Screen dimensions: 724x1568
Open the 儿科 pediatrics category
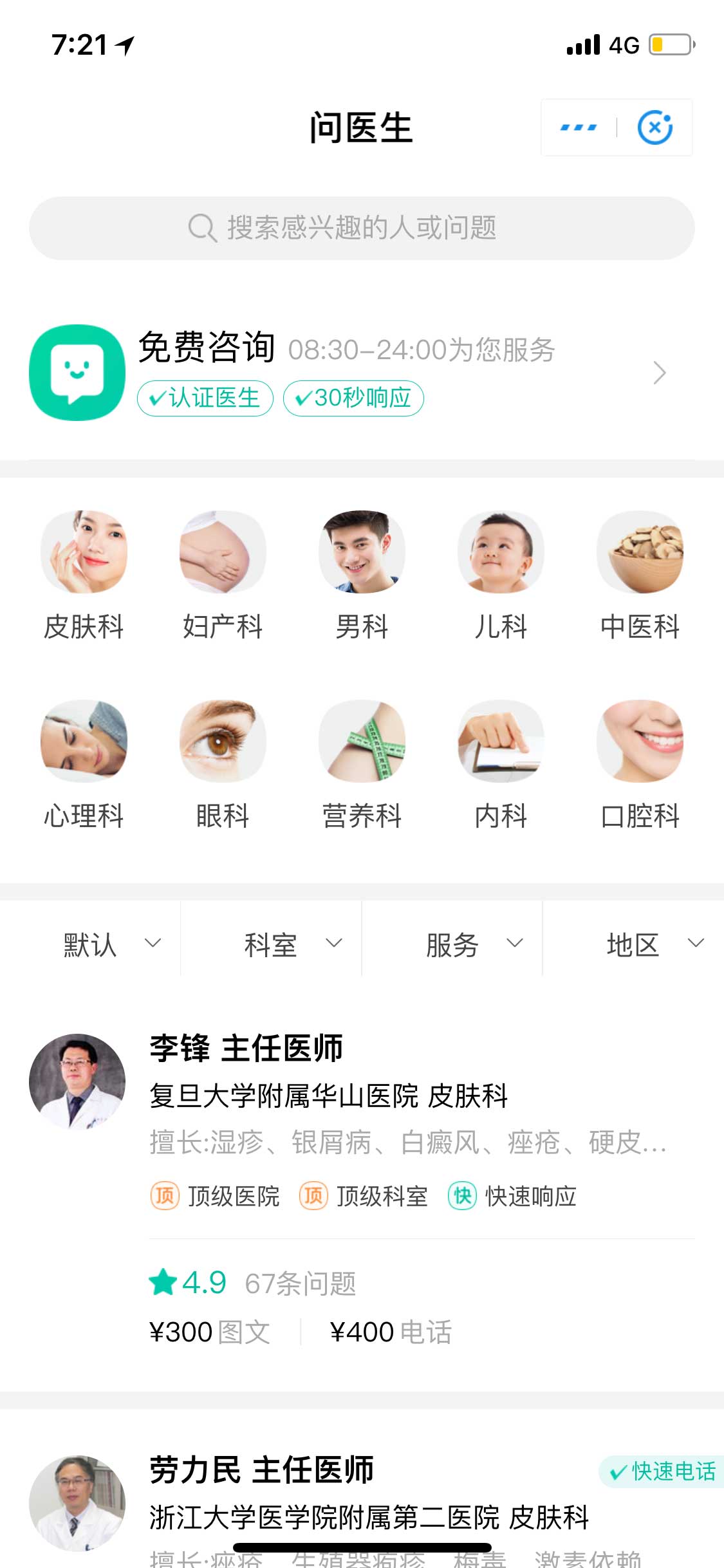pyautogui.click(x=501, y=574)
